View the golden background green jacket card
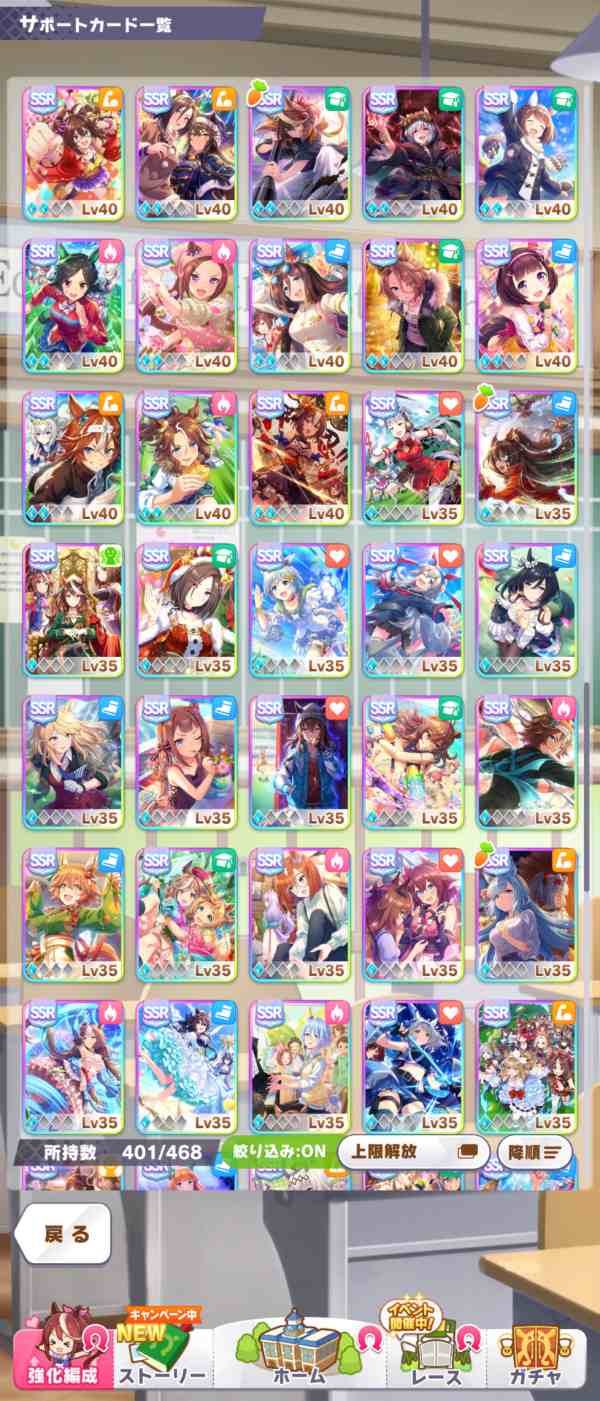Screen dimensions: 600x1401 tap(413, 305)
